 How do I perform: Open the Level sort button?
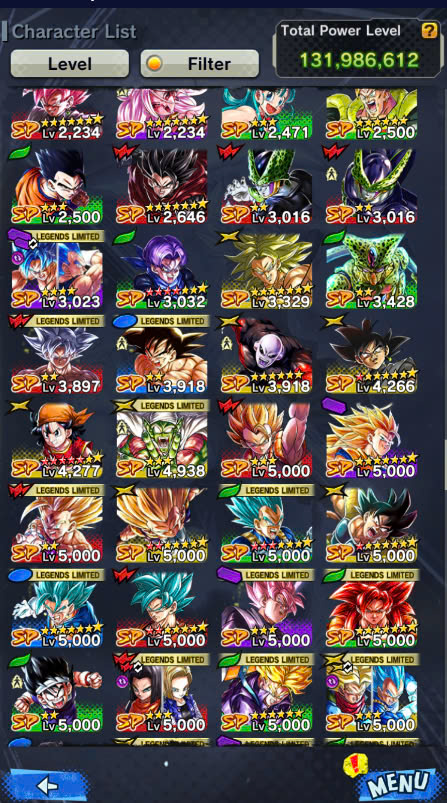coord(70,64)
